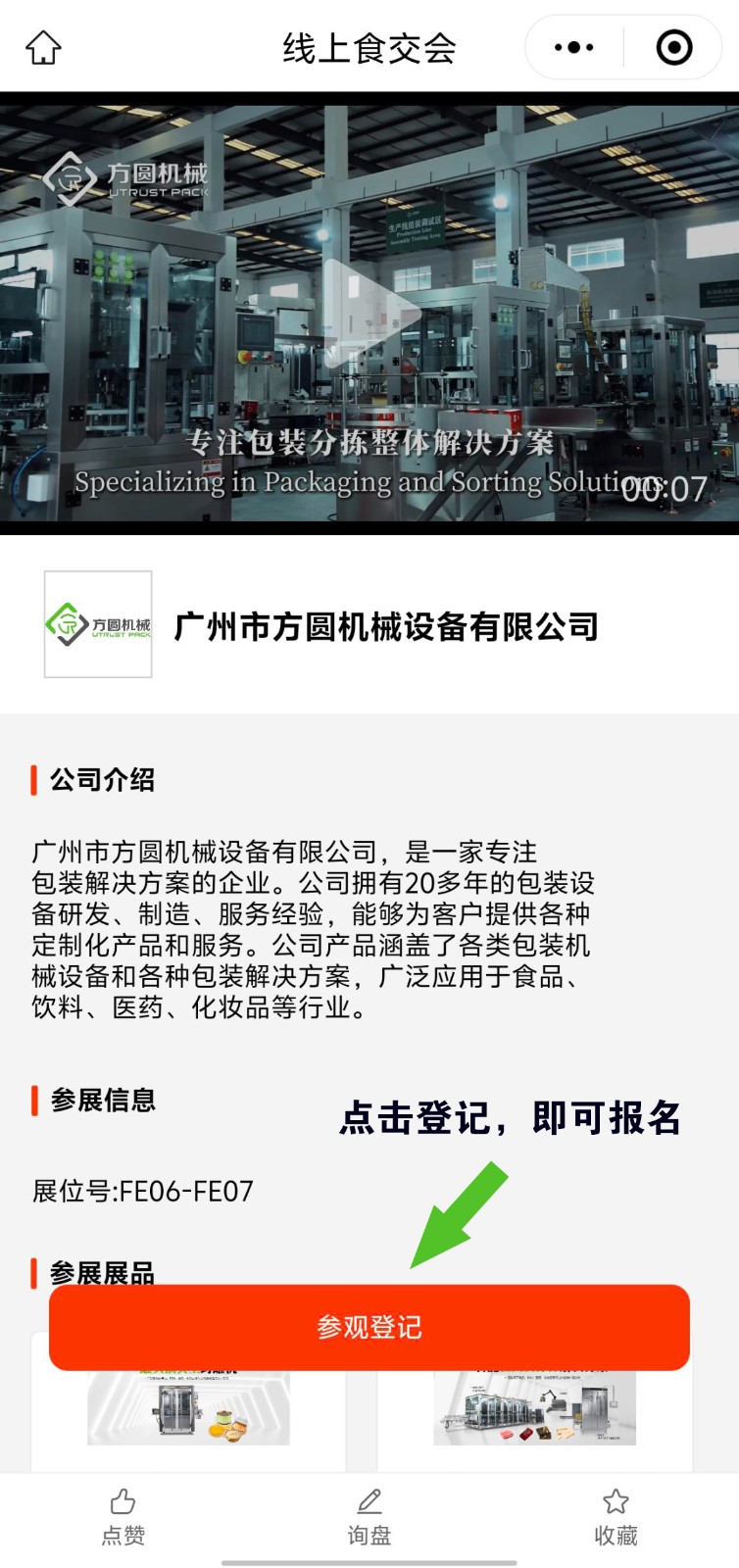Play the company intro video

369,314
